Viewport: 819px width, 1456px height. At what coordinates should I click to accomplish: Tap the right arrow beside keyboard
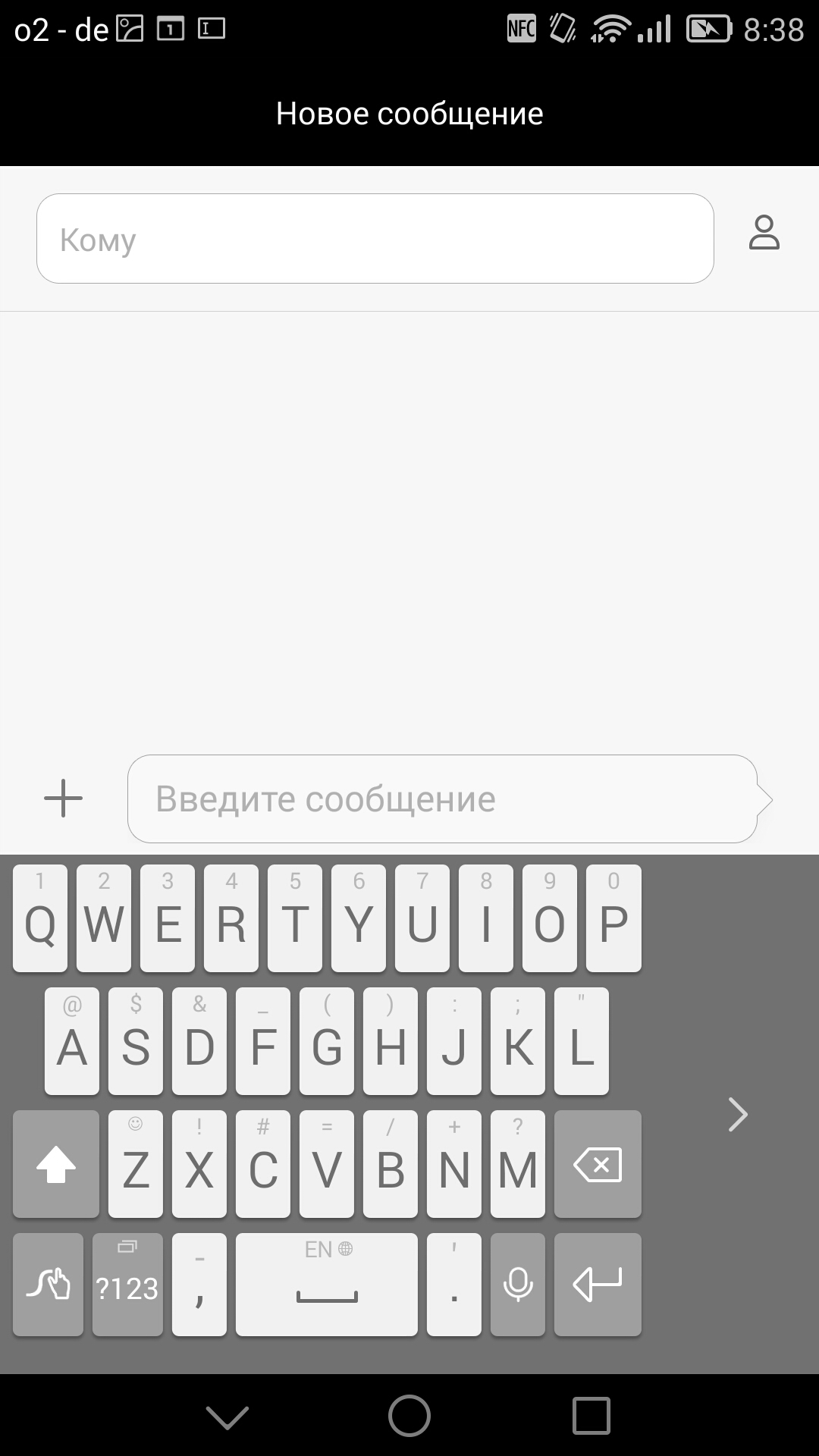(738, 1115)
